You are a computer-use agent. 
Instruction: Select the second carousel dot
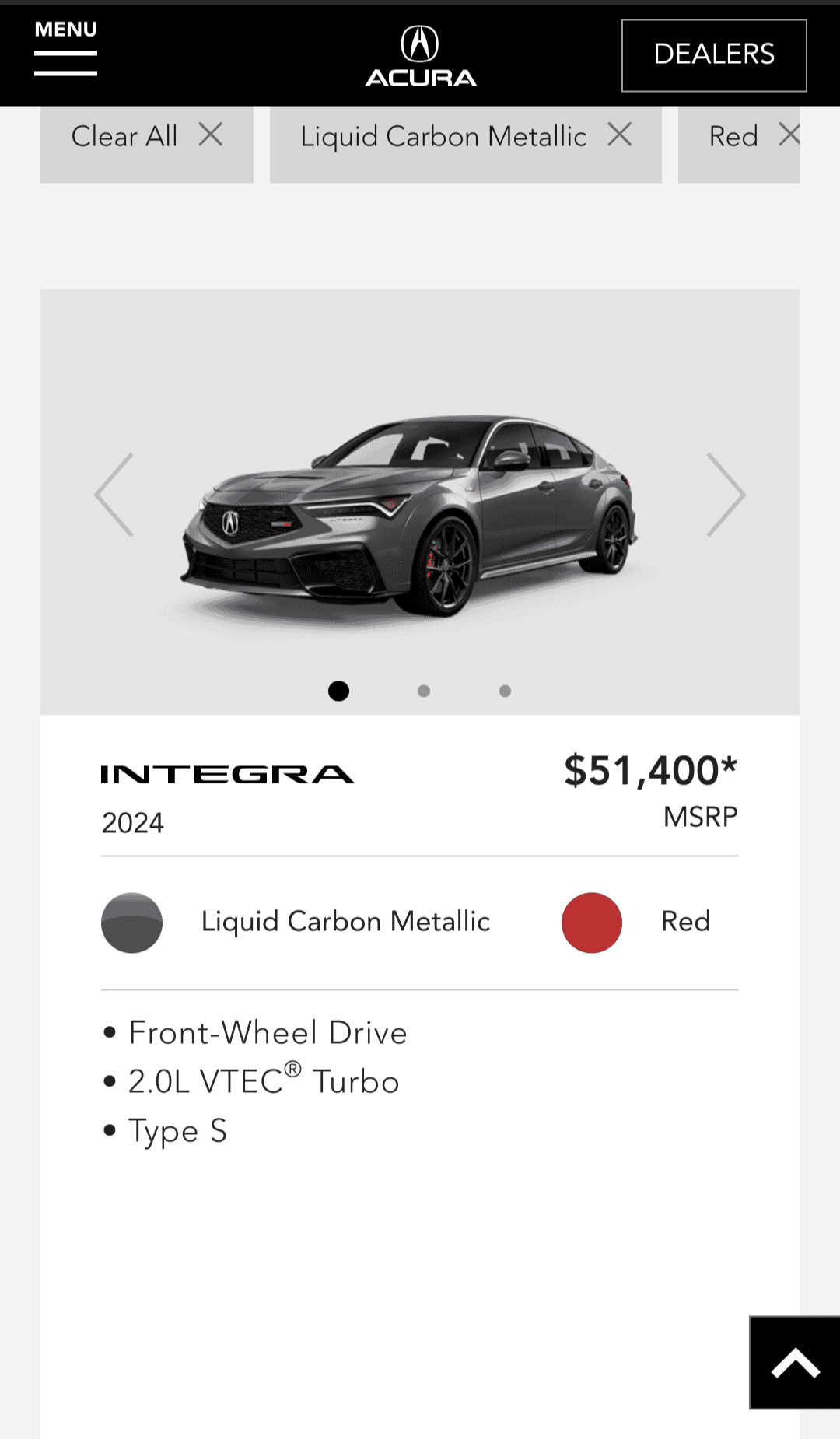423,690
